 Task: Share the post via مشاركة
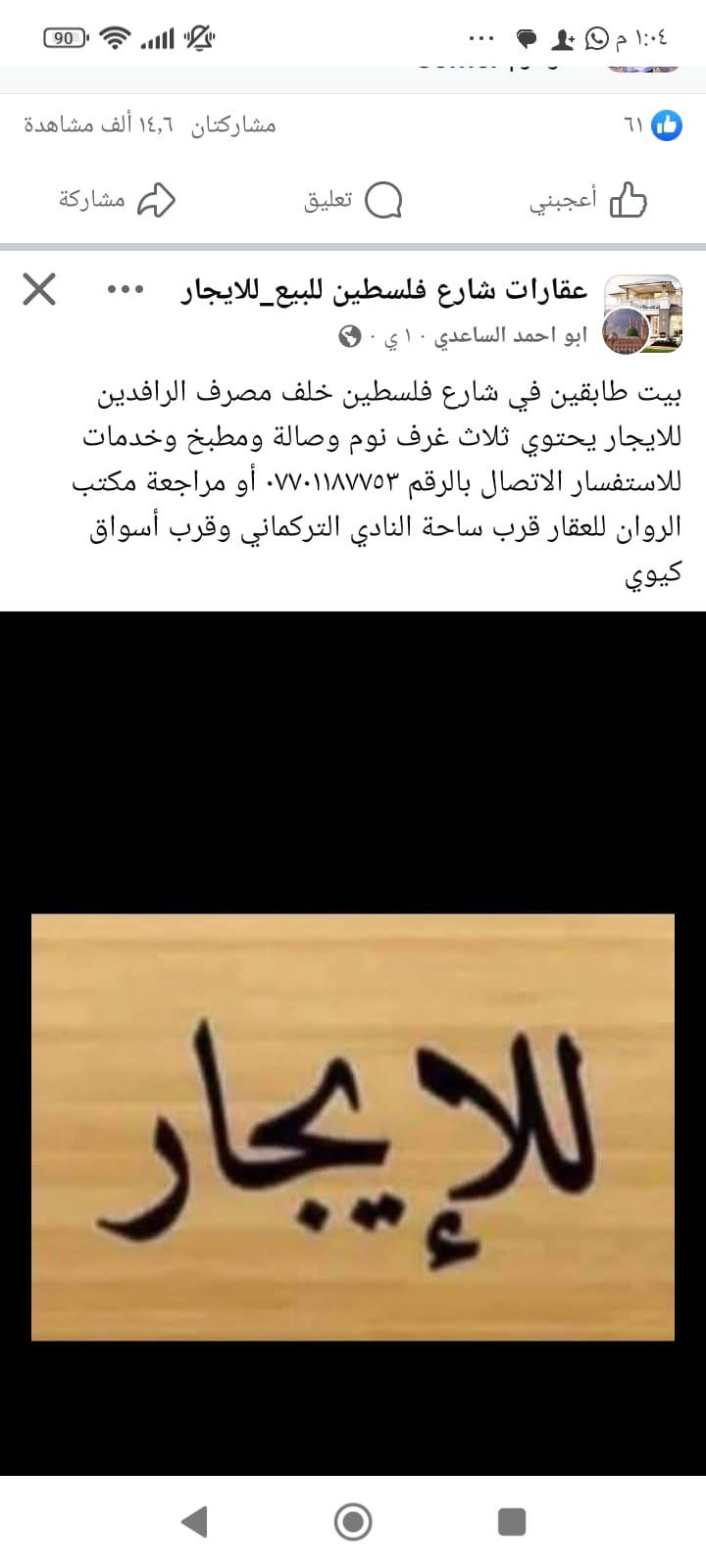coord(116,200)
